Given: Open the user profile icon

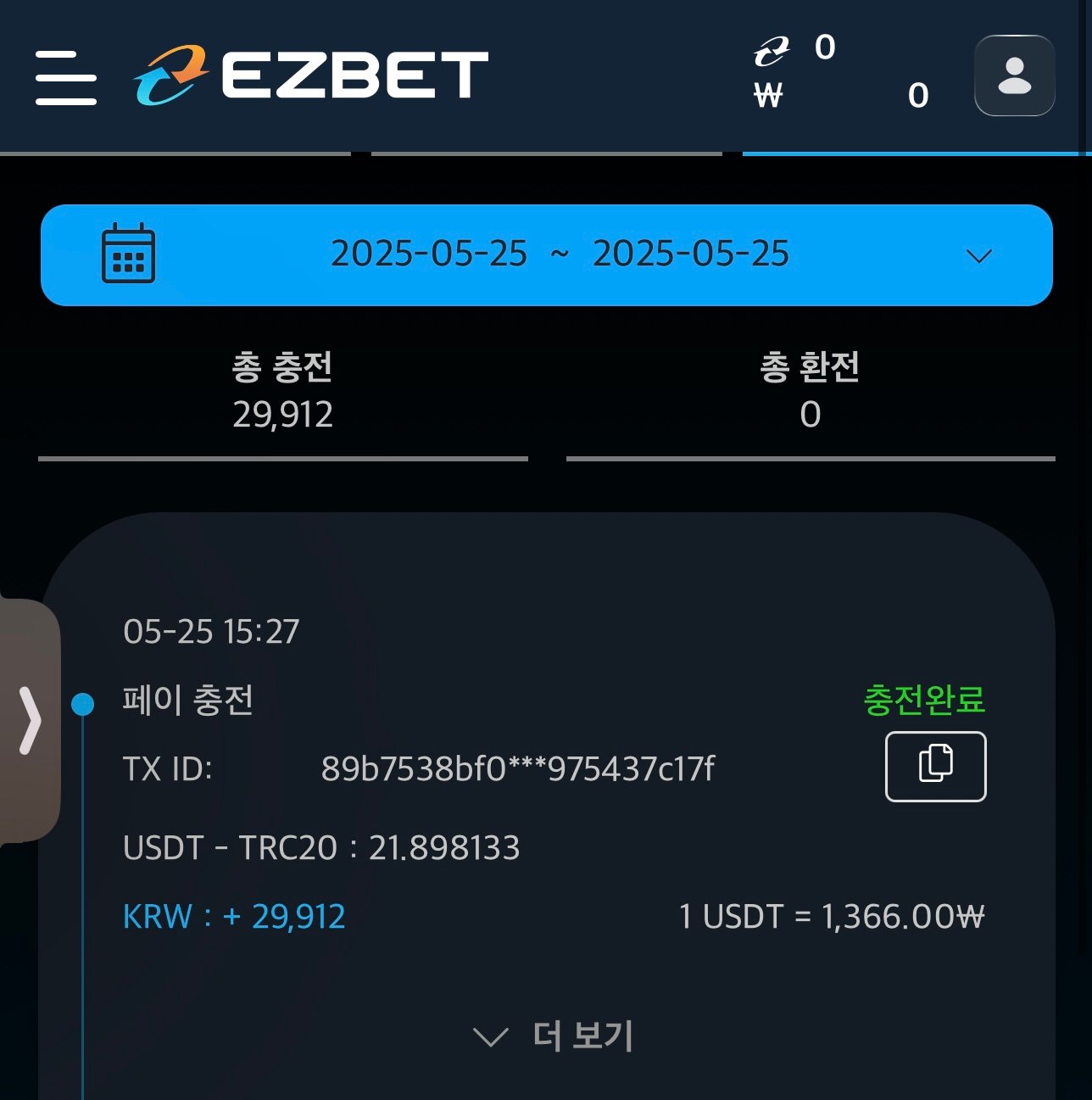Looking at the screenshot, I should [x=1014, y=75].
